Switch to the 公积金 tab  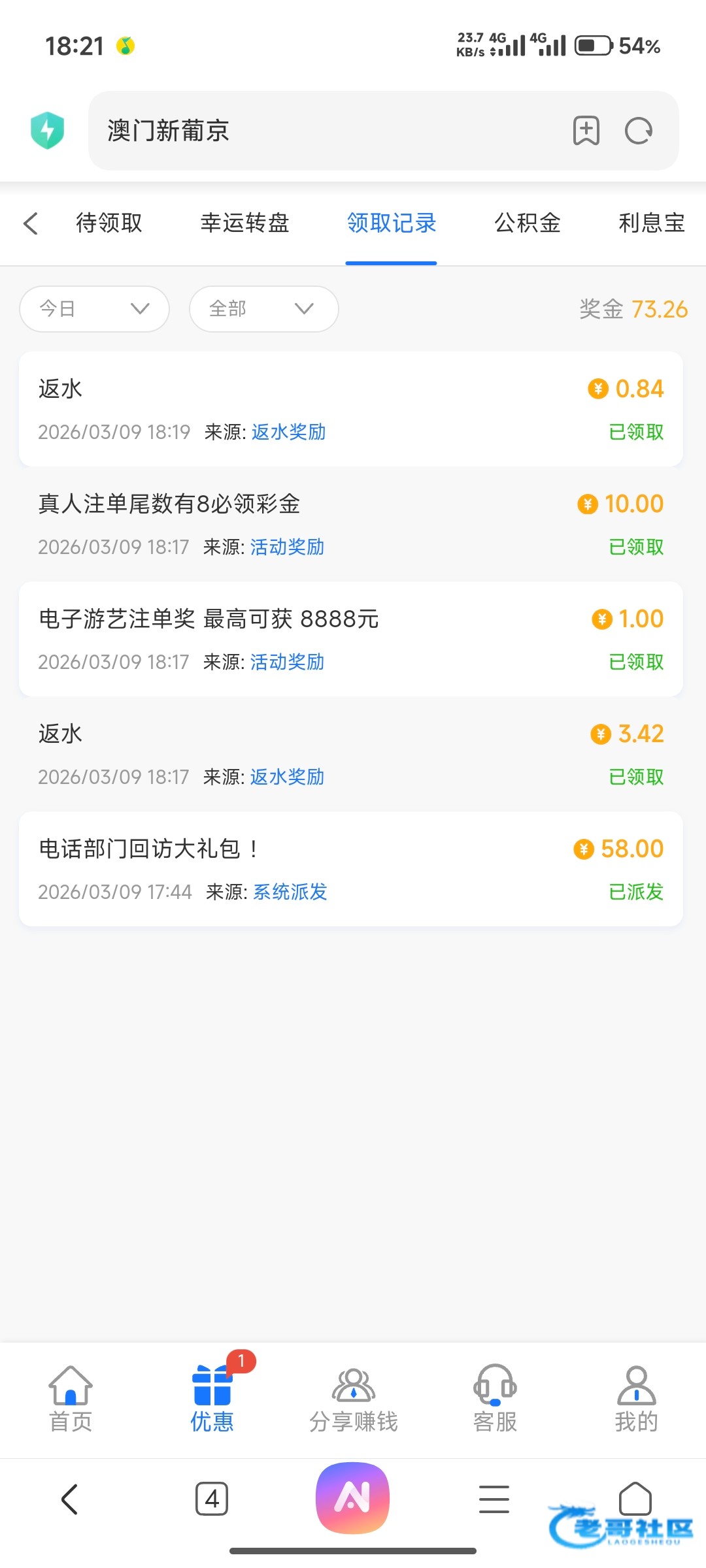(x=528, y=223)
